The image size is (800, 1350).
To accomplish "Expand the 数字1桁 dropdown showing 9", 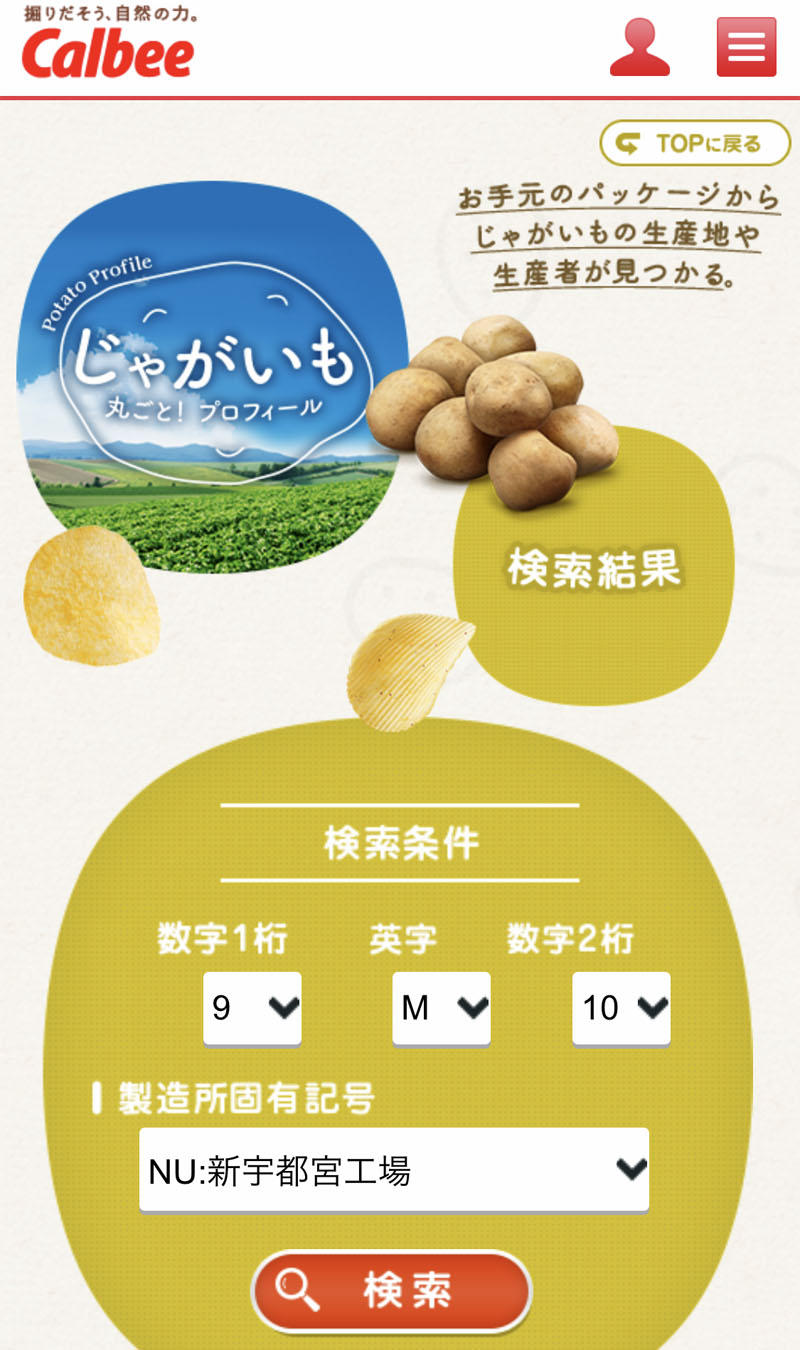I will [252, 1008].
